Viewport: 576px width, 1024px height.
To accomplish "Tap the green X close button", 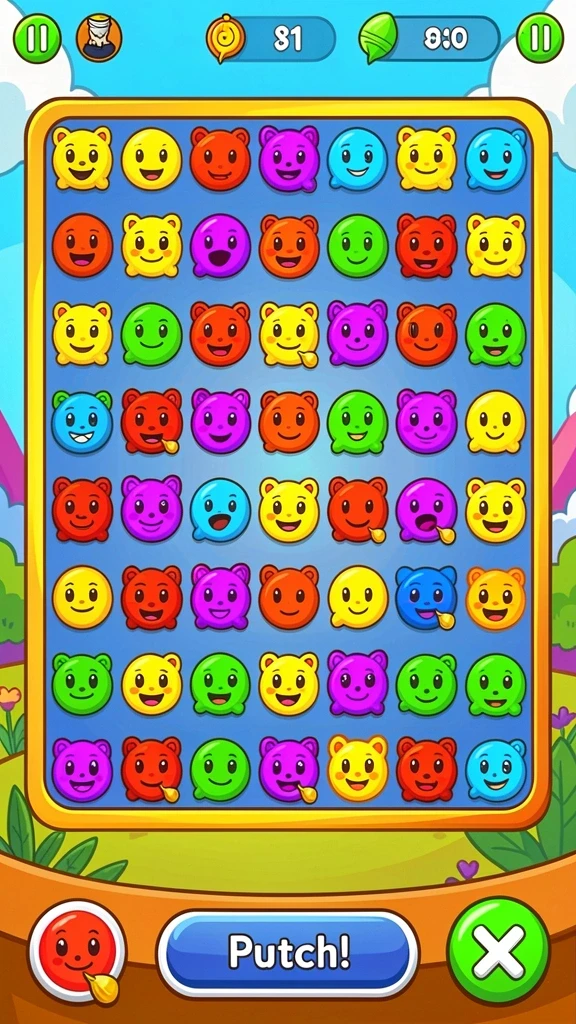I will 498,951.
